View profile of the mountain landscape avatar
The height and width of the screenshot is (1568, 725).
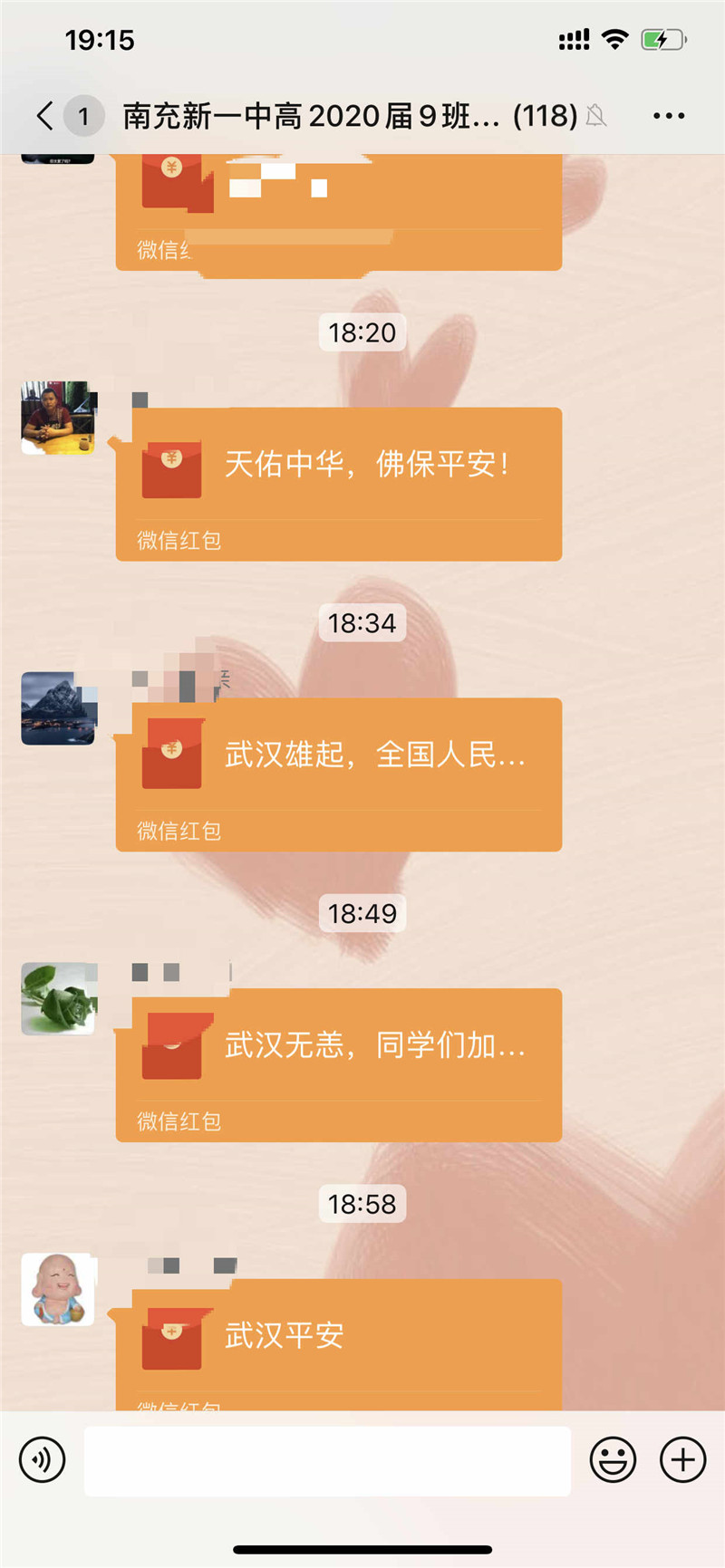pos(57,708)
